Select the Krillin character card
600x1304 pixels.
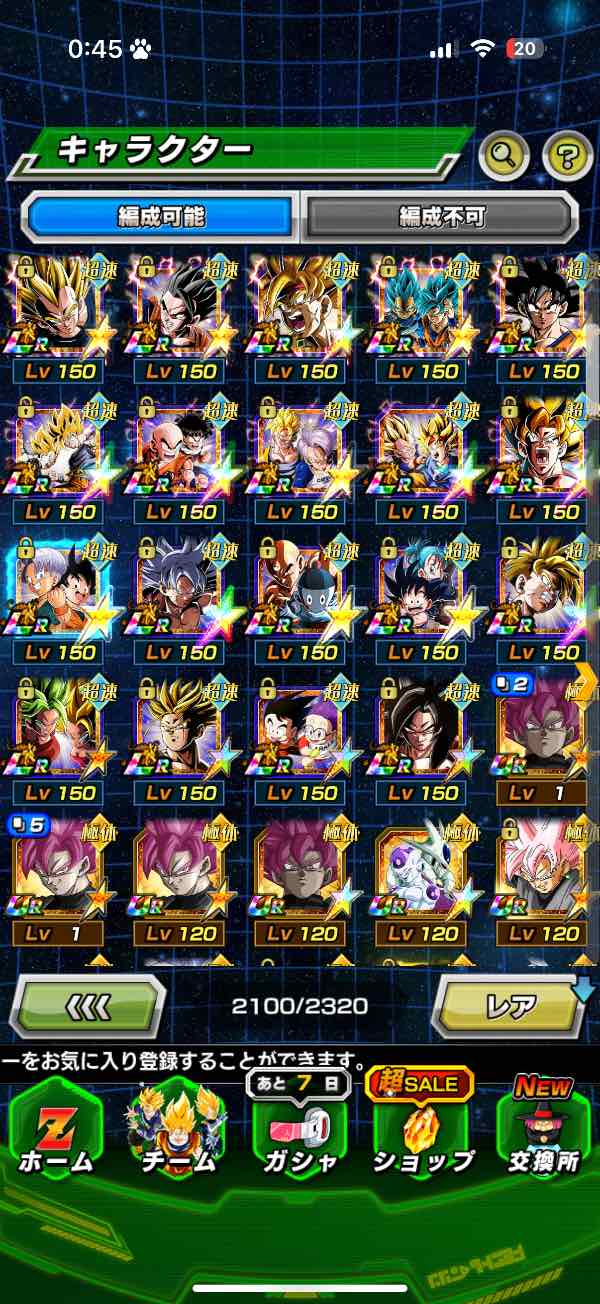point(178,455)
